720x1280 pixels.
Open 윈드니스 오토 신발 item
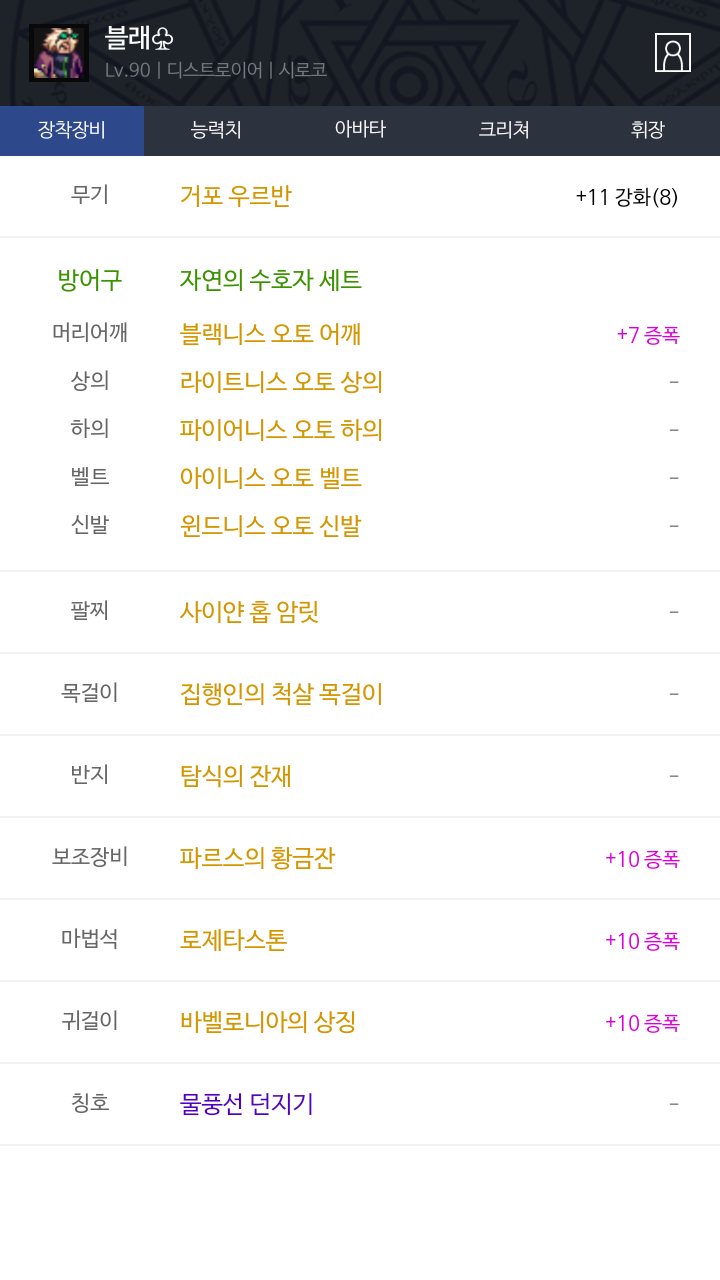(x=270, y=526)
